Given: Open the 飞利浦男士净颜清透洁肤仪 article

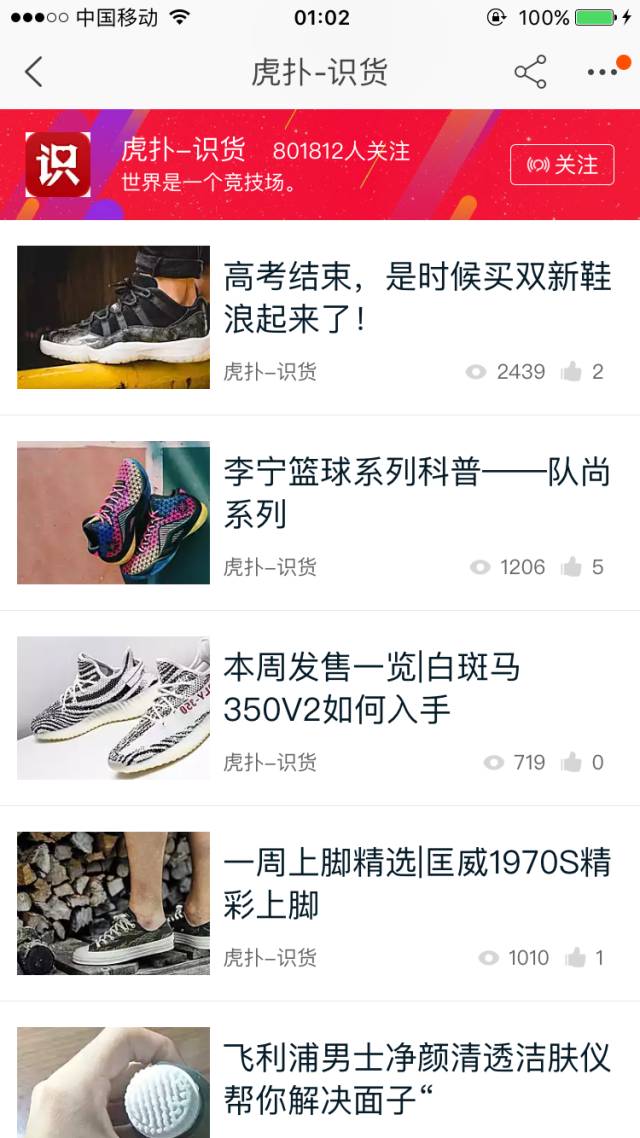Looking at the screenshot, I should tap(416, 1078).
